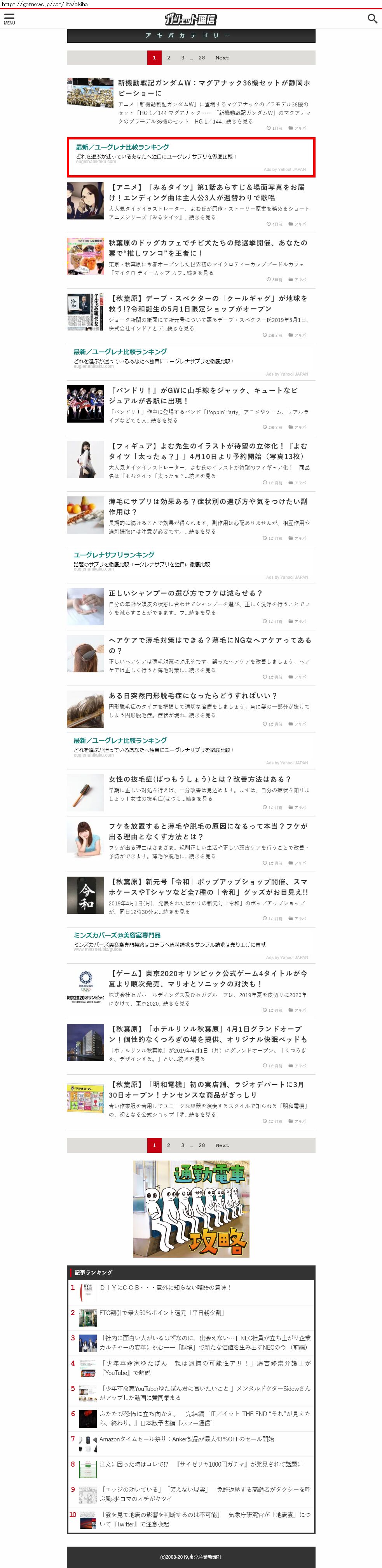Open the Gundam W Maganac 36-set article
This screenshot has height=1568, width=382.
click(x=213, y=88)
